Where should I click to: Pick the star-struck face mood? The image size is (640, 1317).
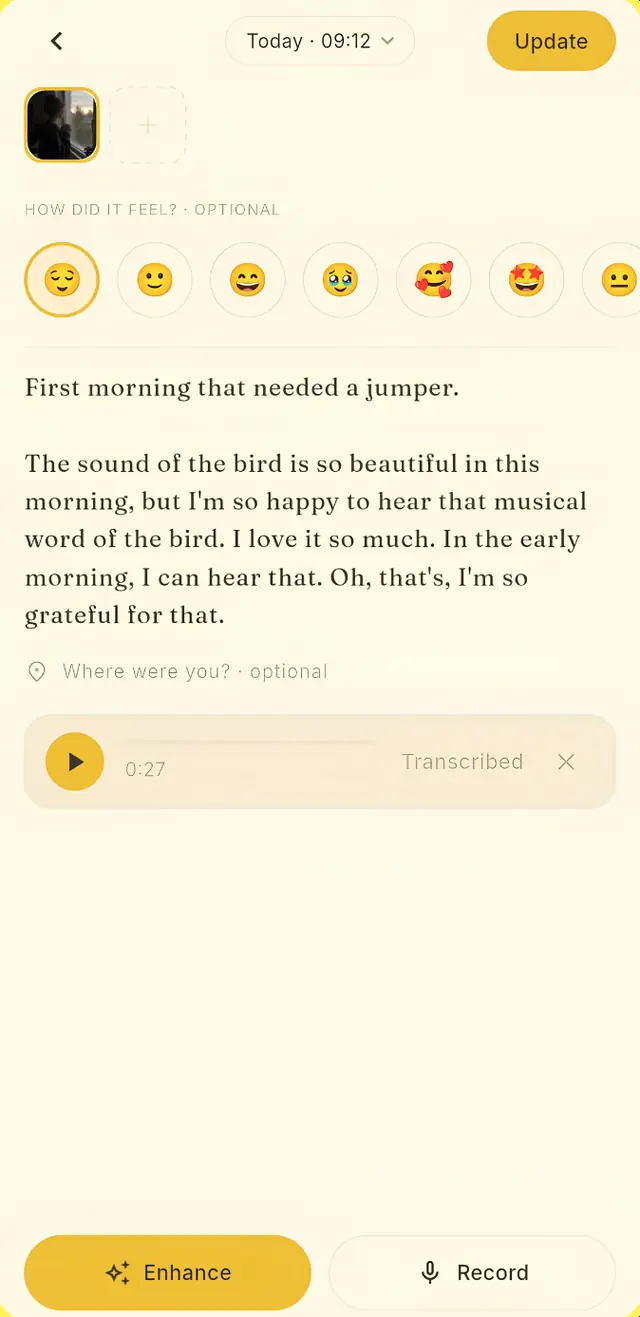click(527, 280)
